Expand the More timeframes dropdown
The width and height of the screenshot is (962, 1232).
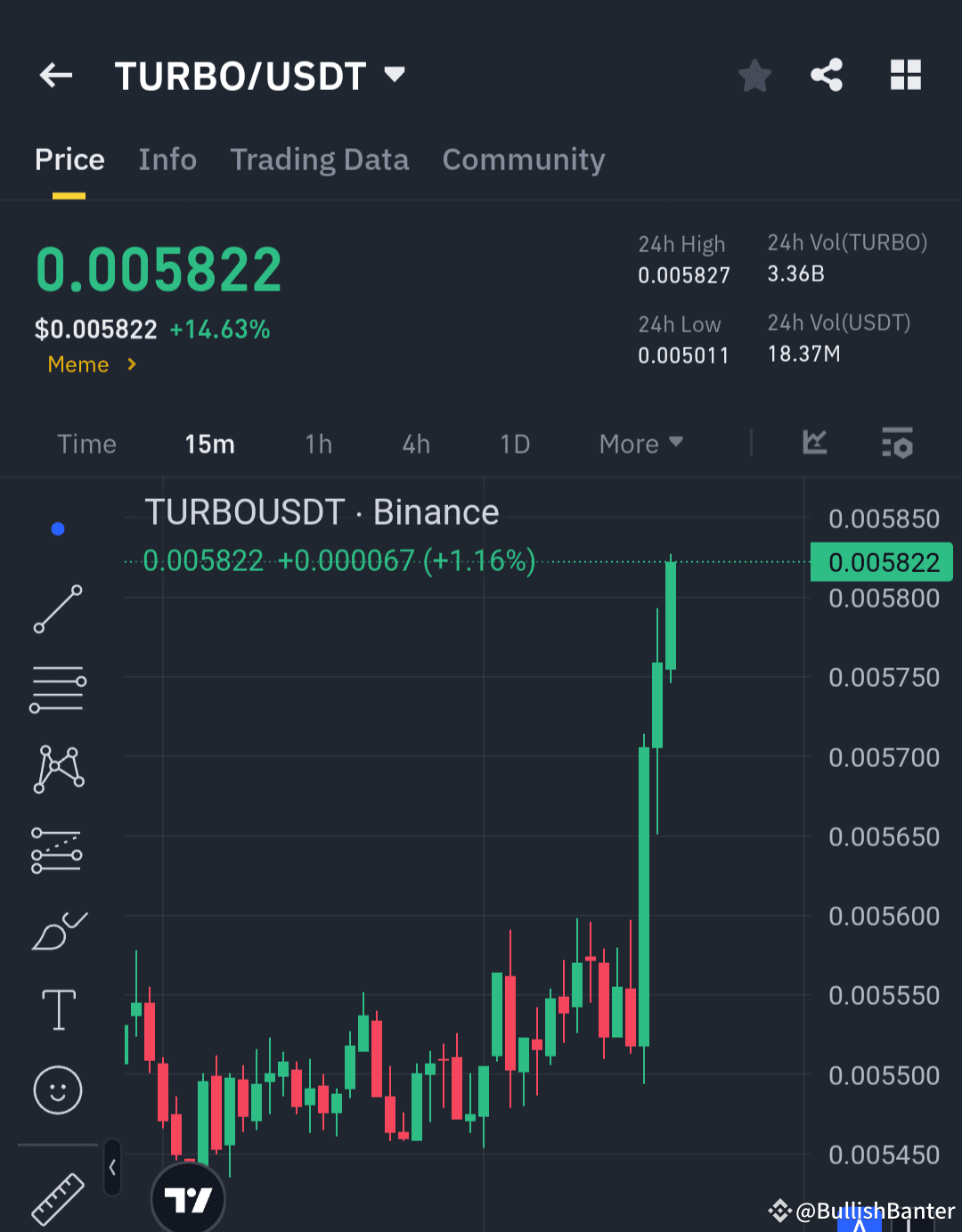[640, 443]
